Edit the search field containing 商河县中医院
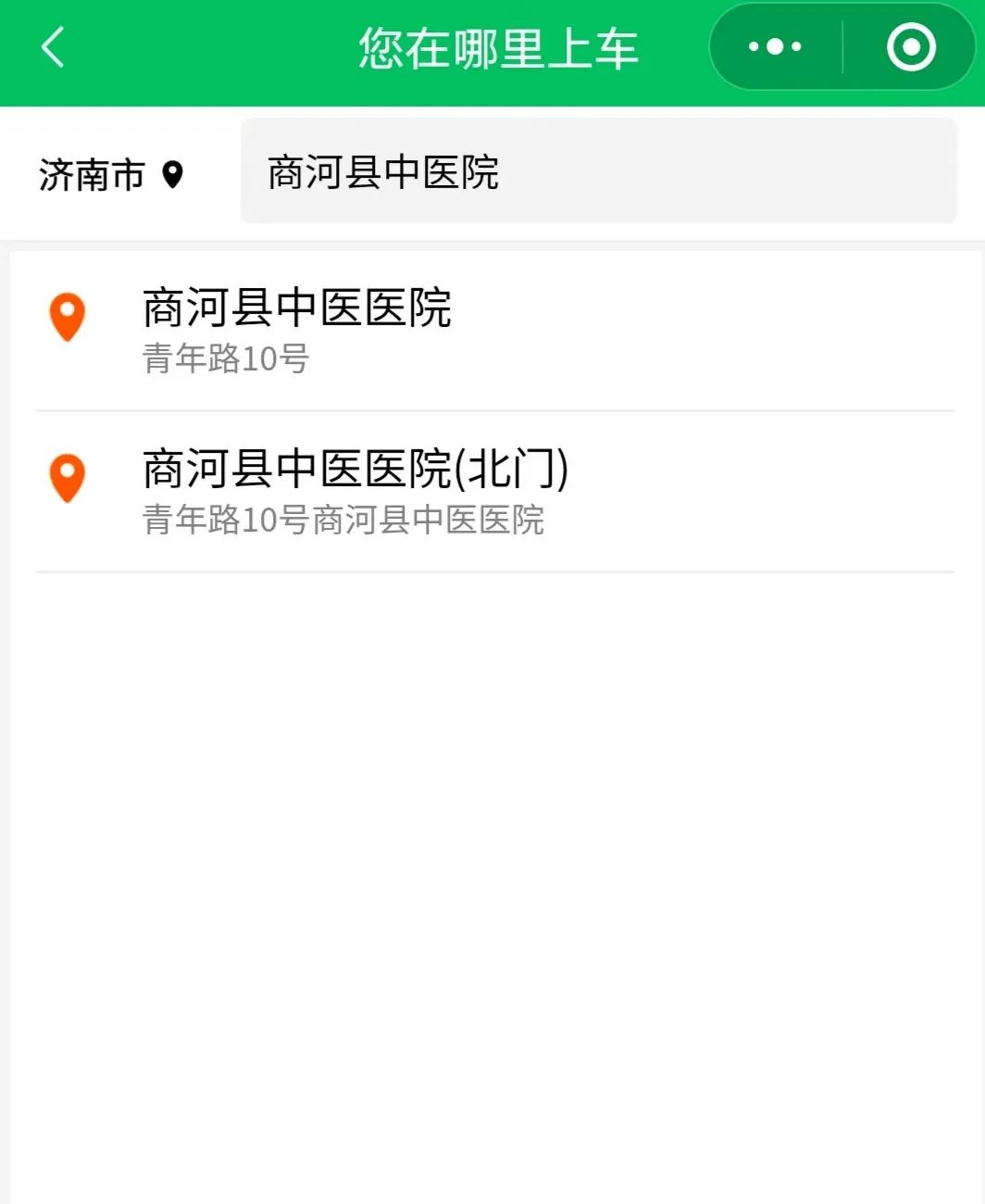This screenshot has width=985, height=1204. click(598, 172)
